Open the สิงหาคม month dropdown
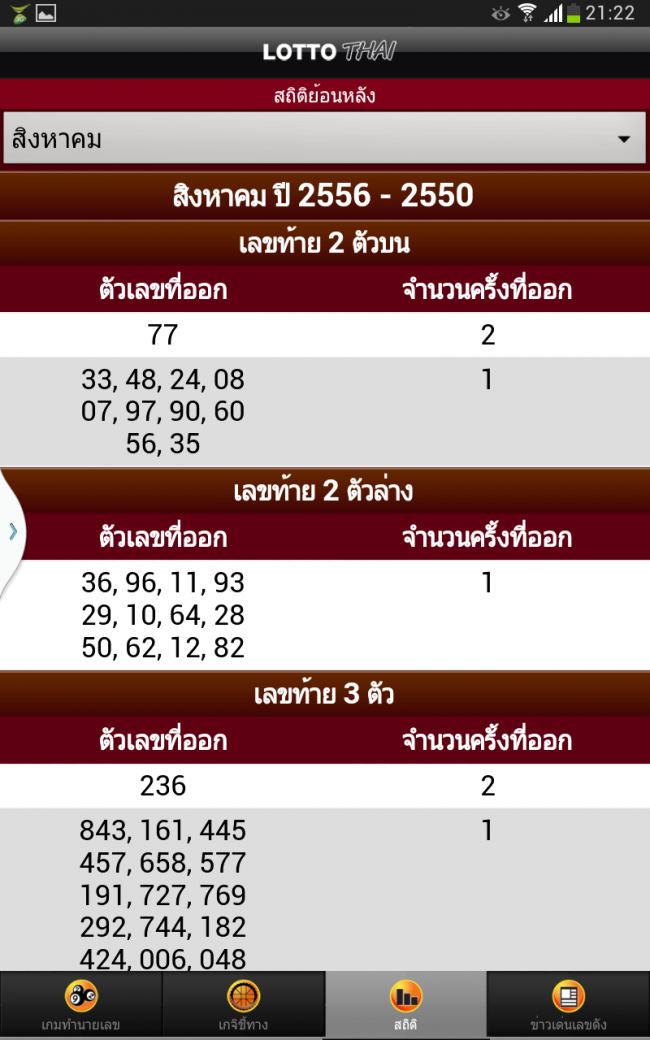 [x=324, y=138]
